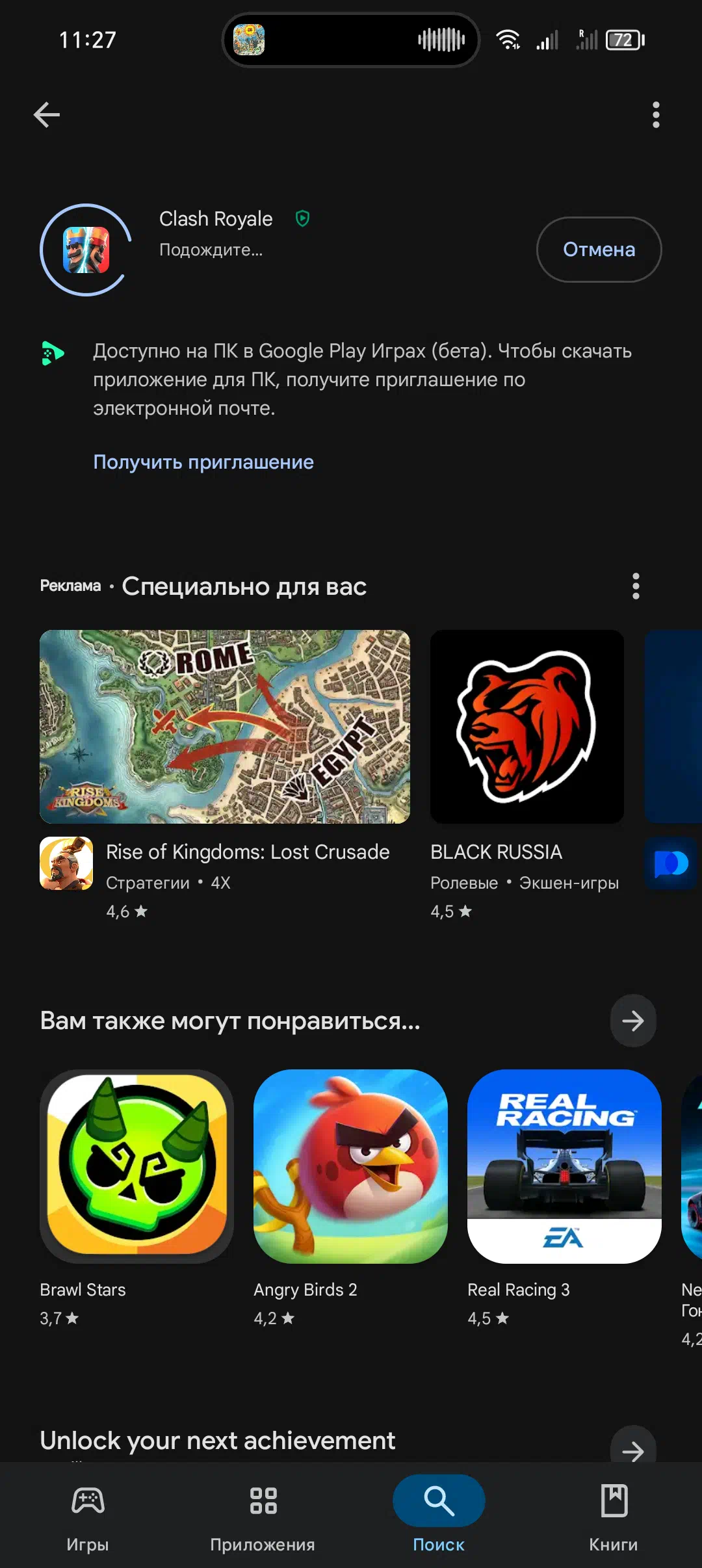Image resolution: width=702 pixels, height=1568 pixels.
Task: Tap the Получить приглашение link
Action: click(203, 462)
